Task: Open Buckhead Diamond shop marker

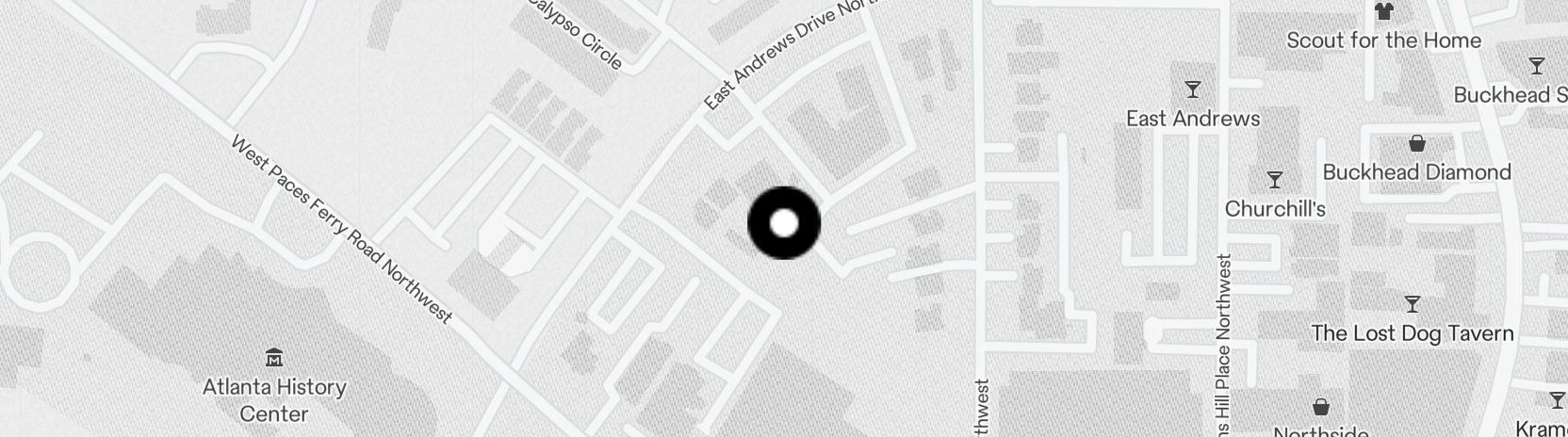Action: point(1416,144)
